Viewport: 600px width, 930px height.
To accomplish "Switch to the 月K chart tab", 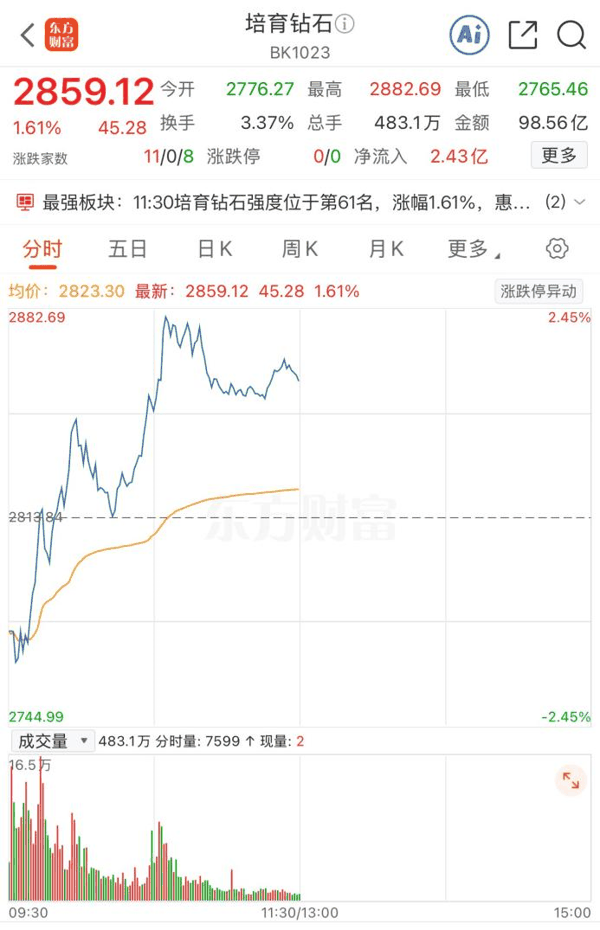I will click(386, 249).
